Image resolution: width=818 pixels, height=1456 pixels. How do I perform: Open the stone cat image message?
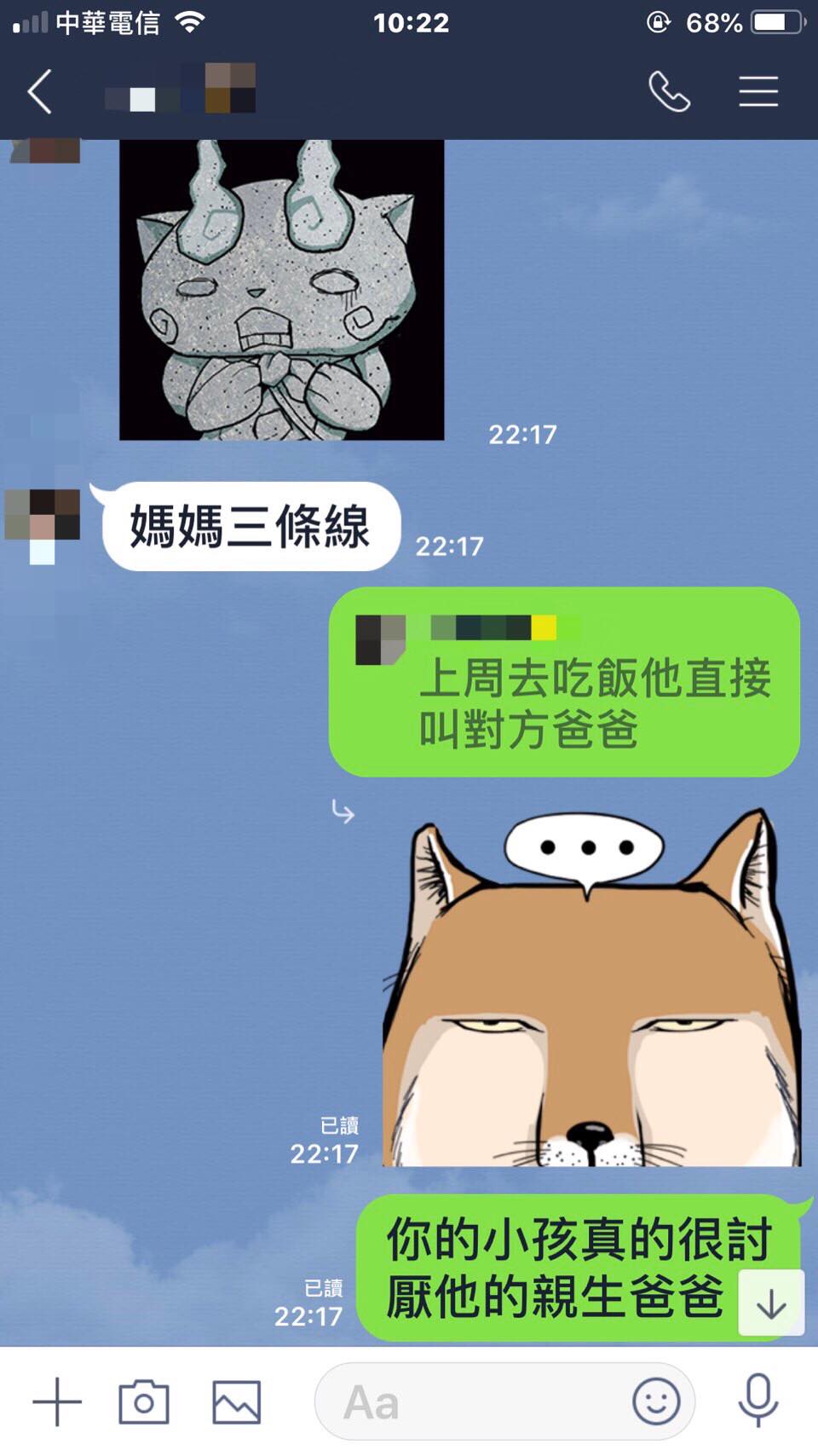pyautogui.click(x=281, y=290)
